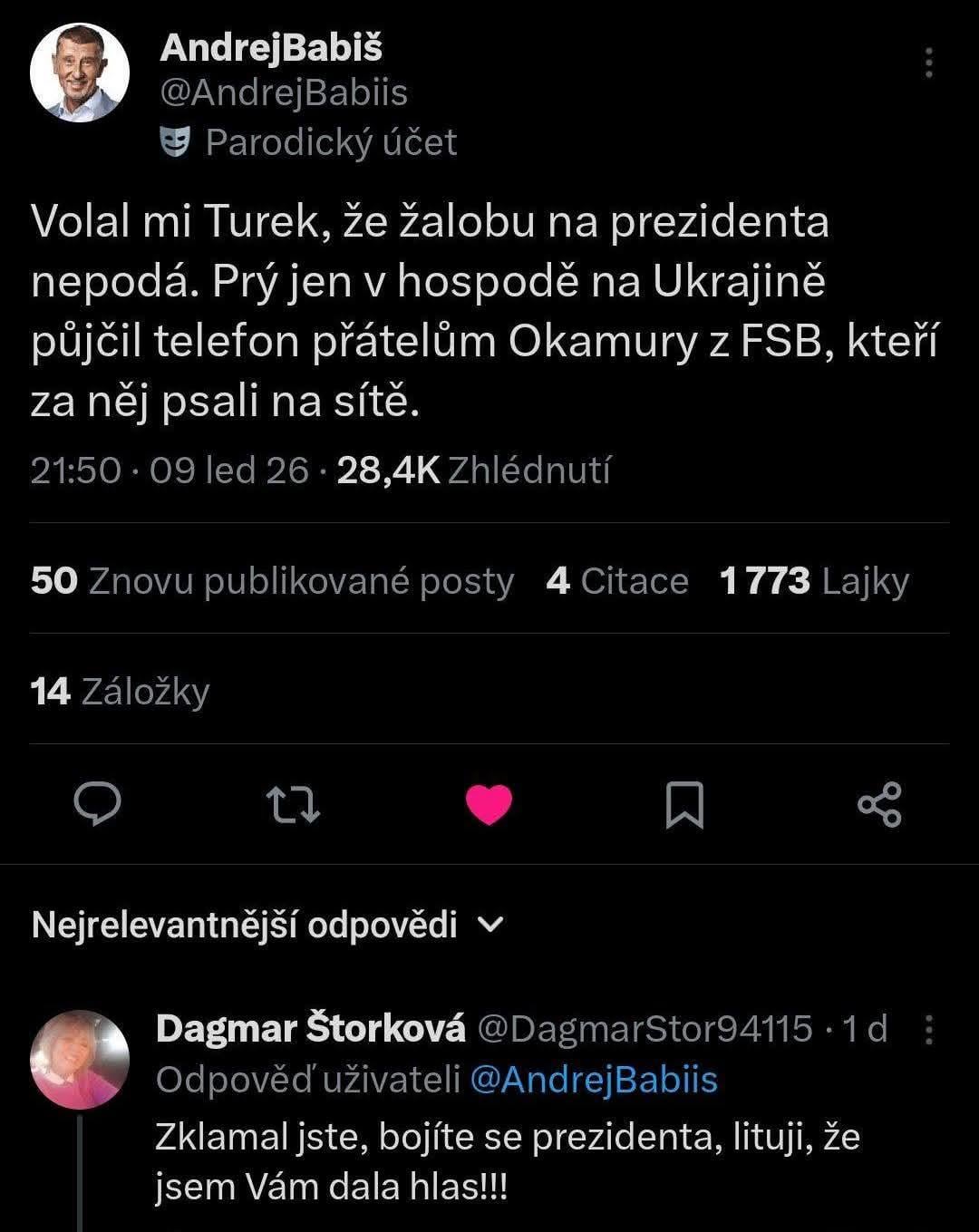Image resolution: width=979 pixels, height=1232 pixels.
Task: Open Dagmar Štorková's profile avatar
Action: pyautogui.click(x=80, y=1059)
